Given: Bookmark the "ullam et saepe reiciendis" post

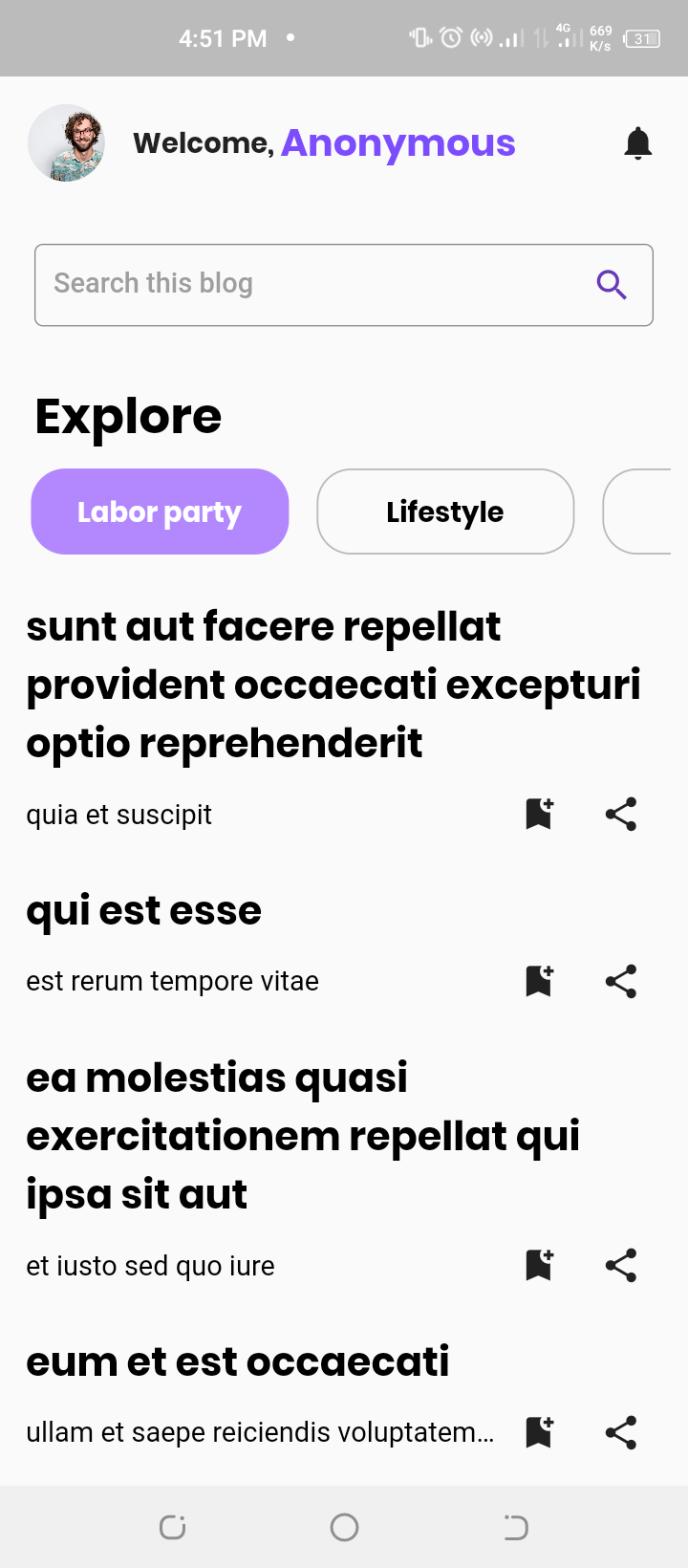Looking at the screenshot, I should [540, 1432].
